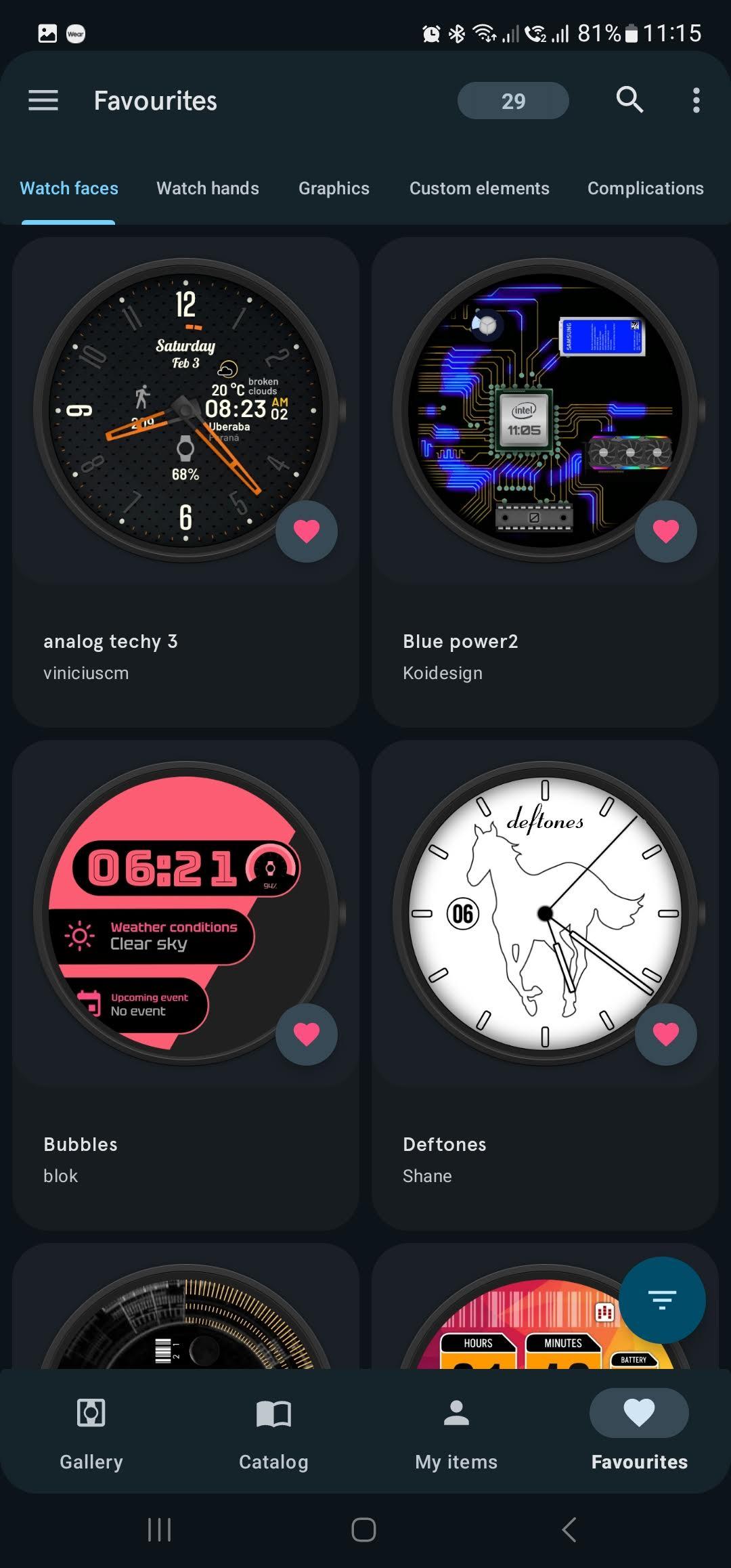The height and width of the screenshot is (1568, 731).
Task: Open the hamburger navigation drawer
Action: pyautogui.click(x=43, y=101)
